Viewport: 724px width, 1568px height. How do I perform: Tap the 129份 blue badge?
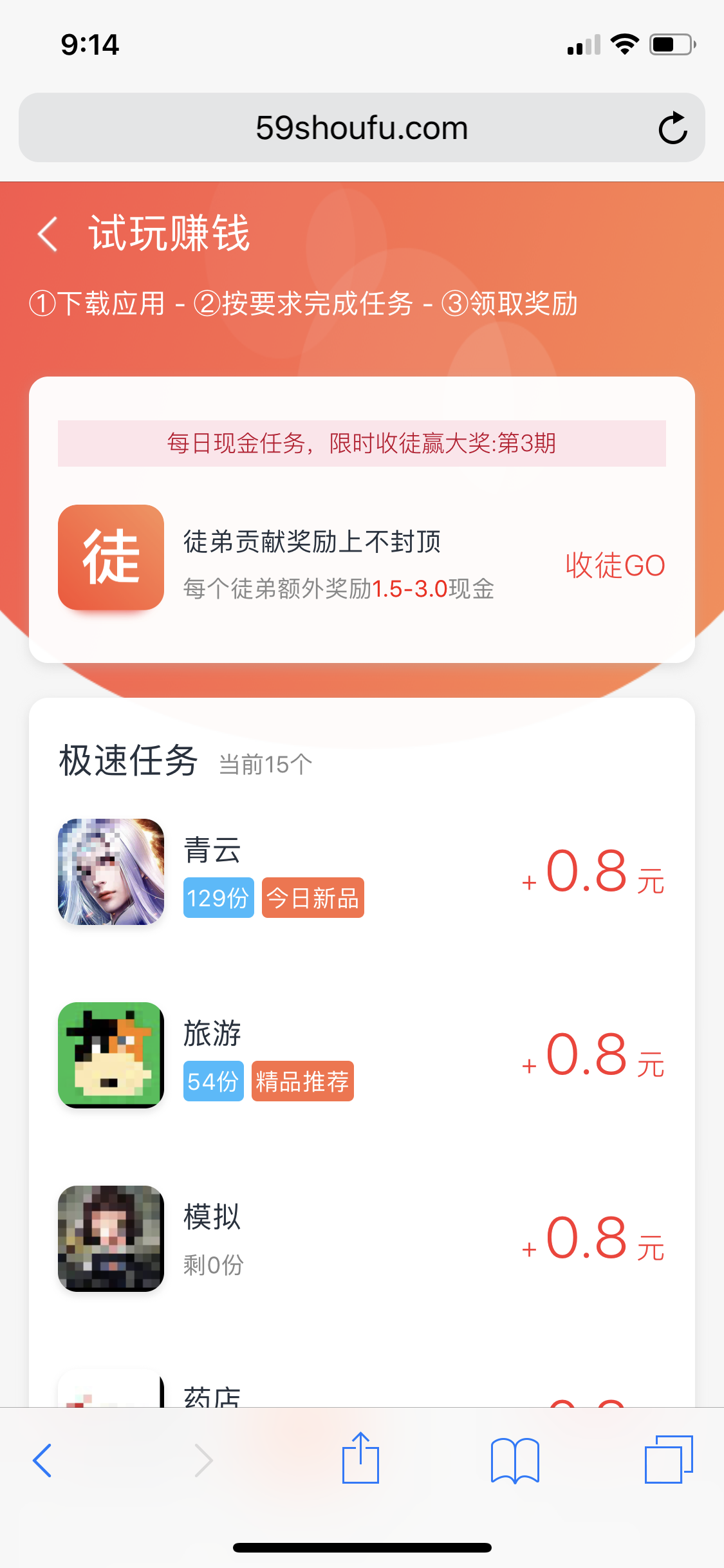(x=218, y=899)
